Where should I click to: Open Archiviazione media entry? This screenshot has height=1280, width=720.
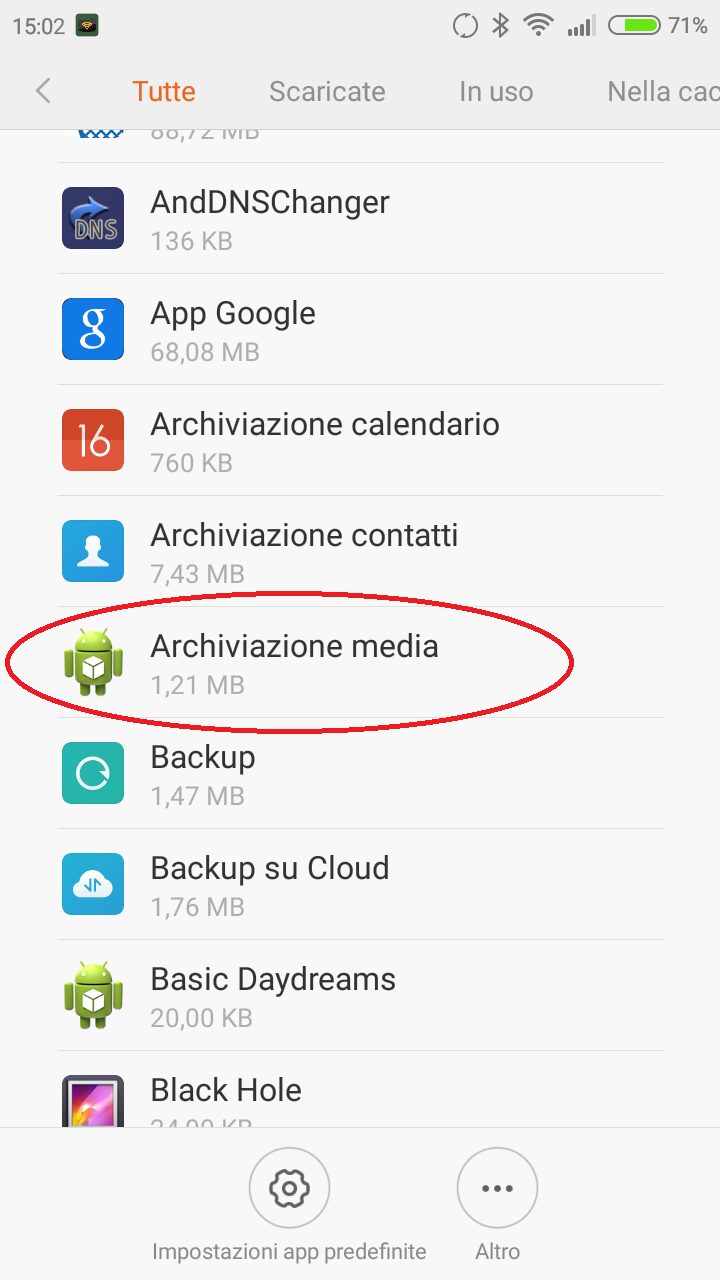click(360, 663)
